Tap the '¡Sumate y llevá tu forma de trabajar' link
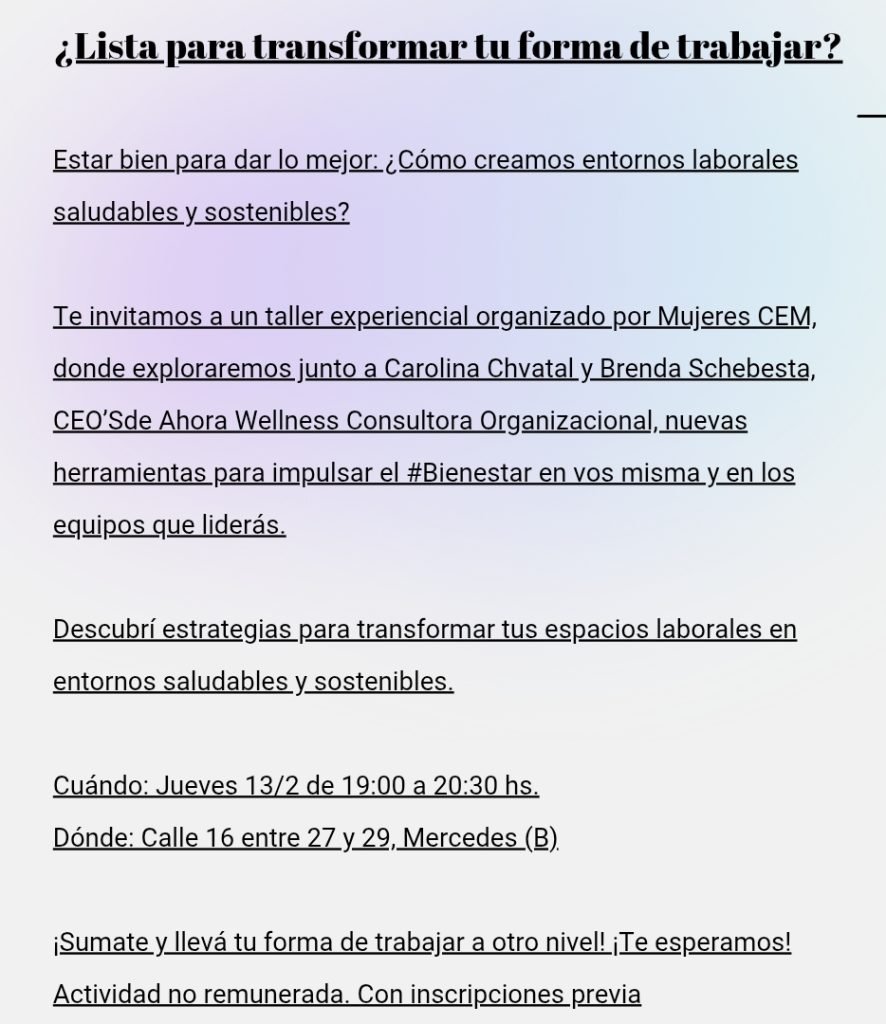 point(421,943)
